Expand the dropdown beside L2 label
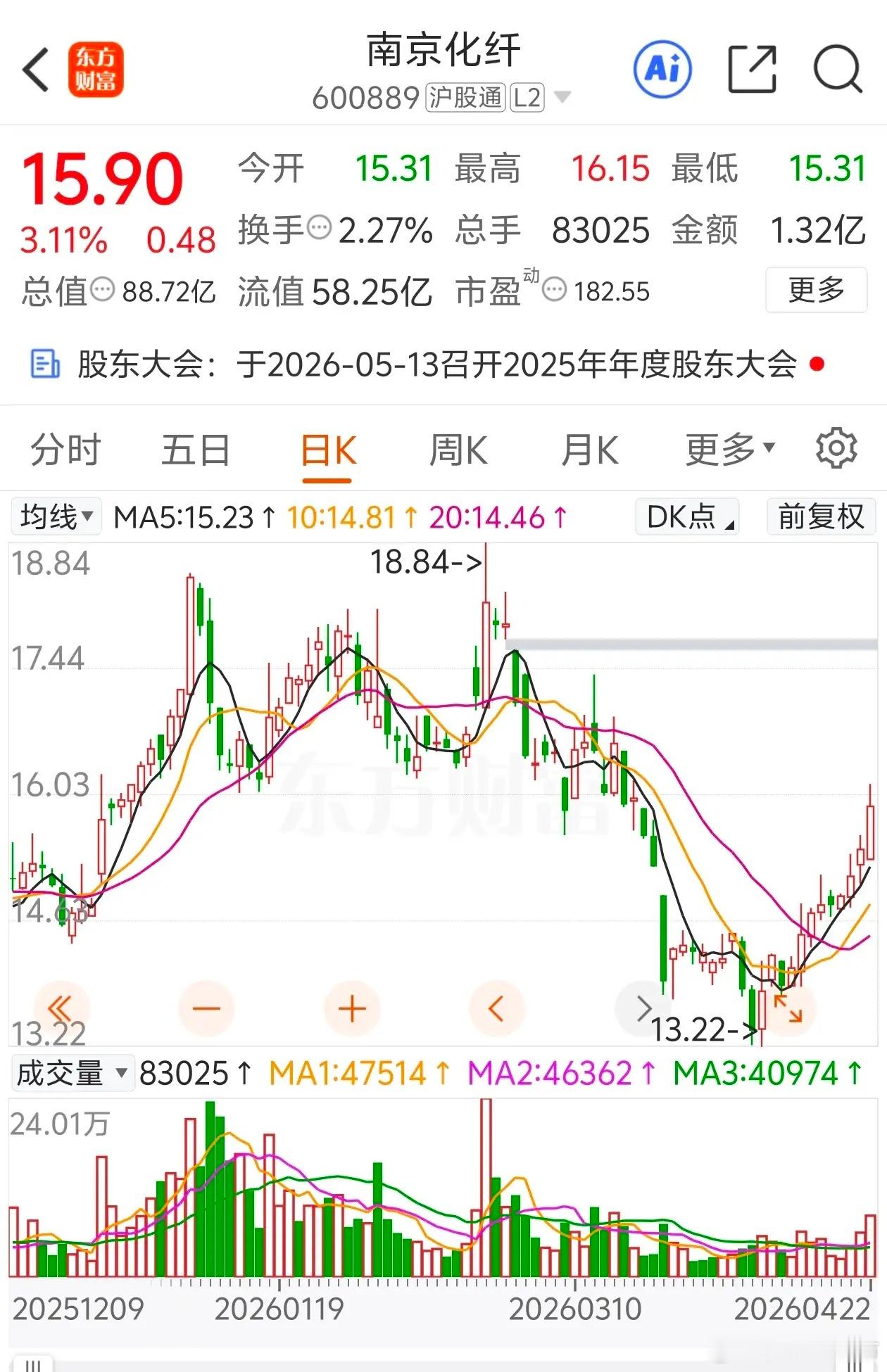 pos(561,98)
